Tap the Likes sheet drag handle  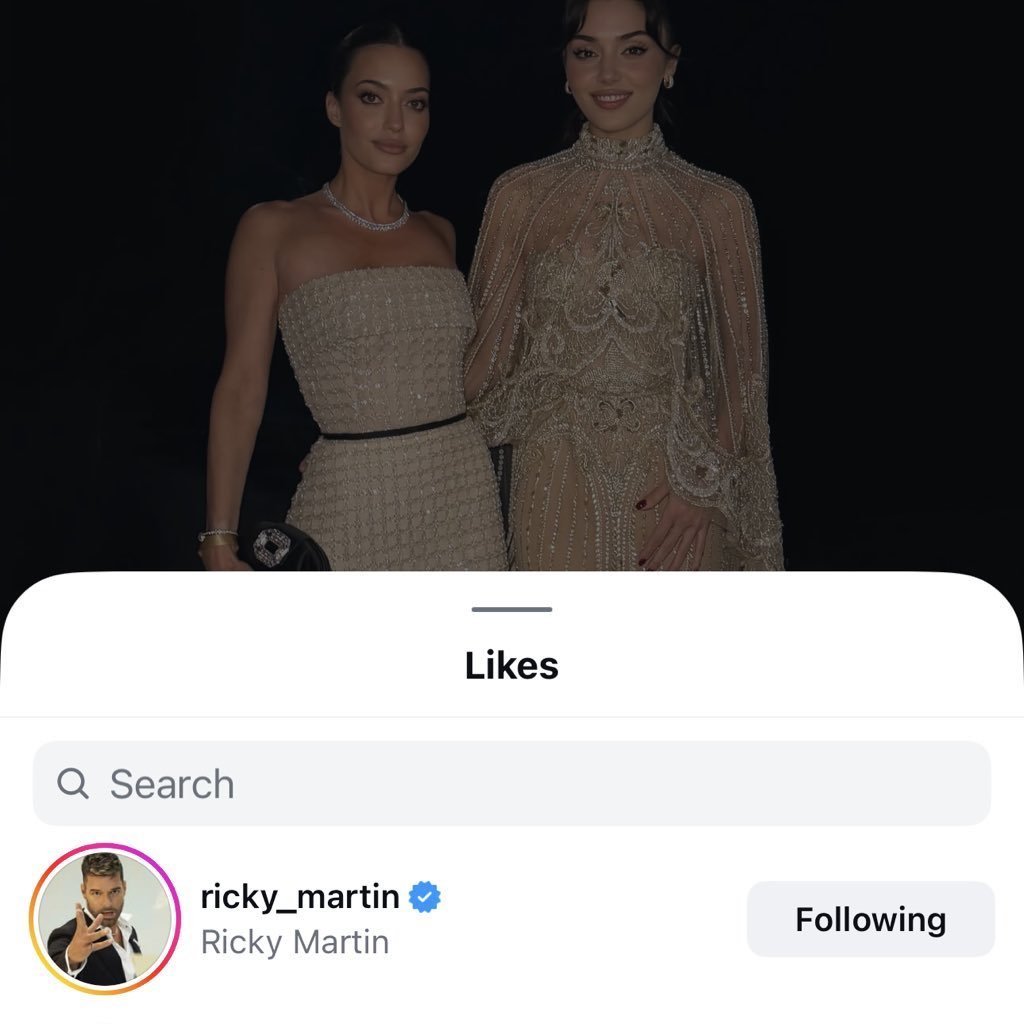(511, 609)
